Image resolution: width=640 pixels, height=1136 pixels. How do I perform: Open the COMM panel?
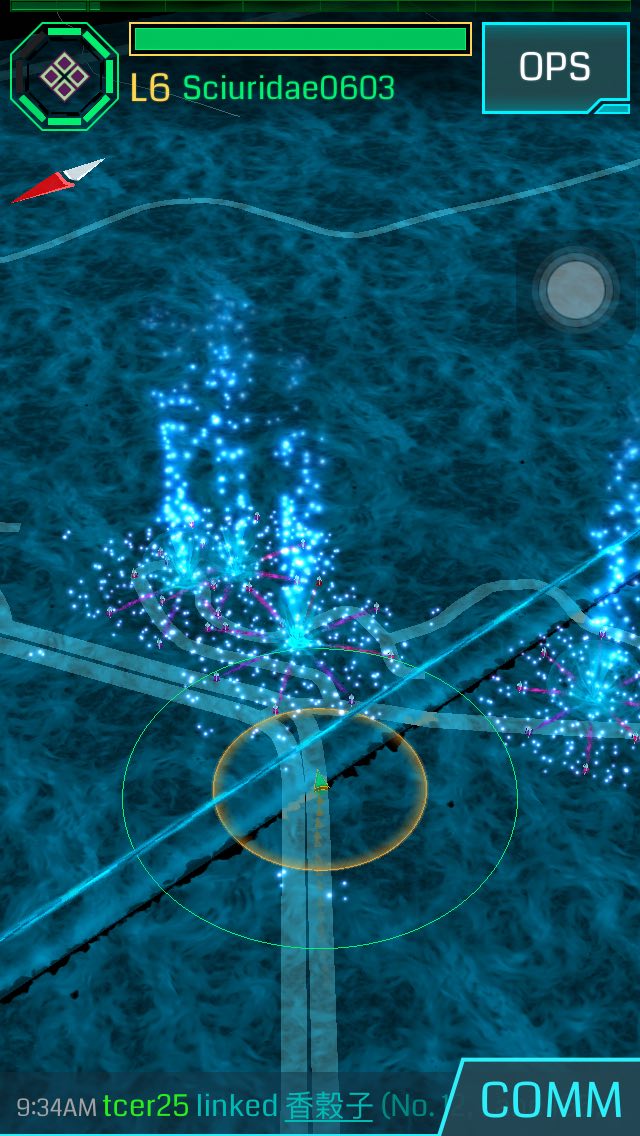[x=550, y=1100]
